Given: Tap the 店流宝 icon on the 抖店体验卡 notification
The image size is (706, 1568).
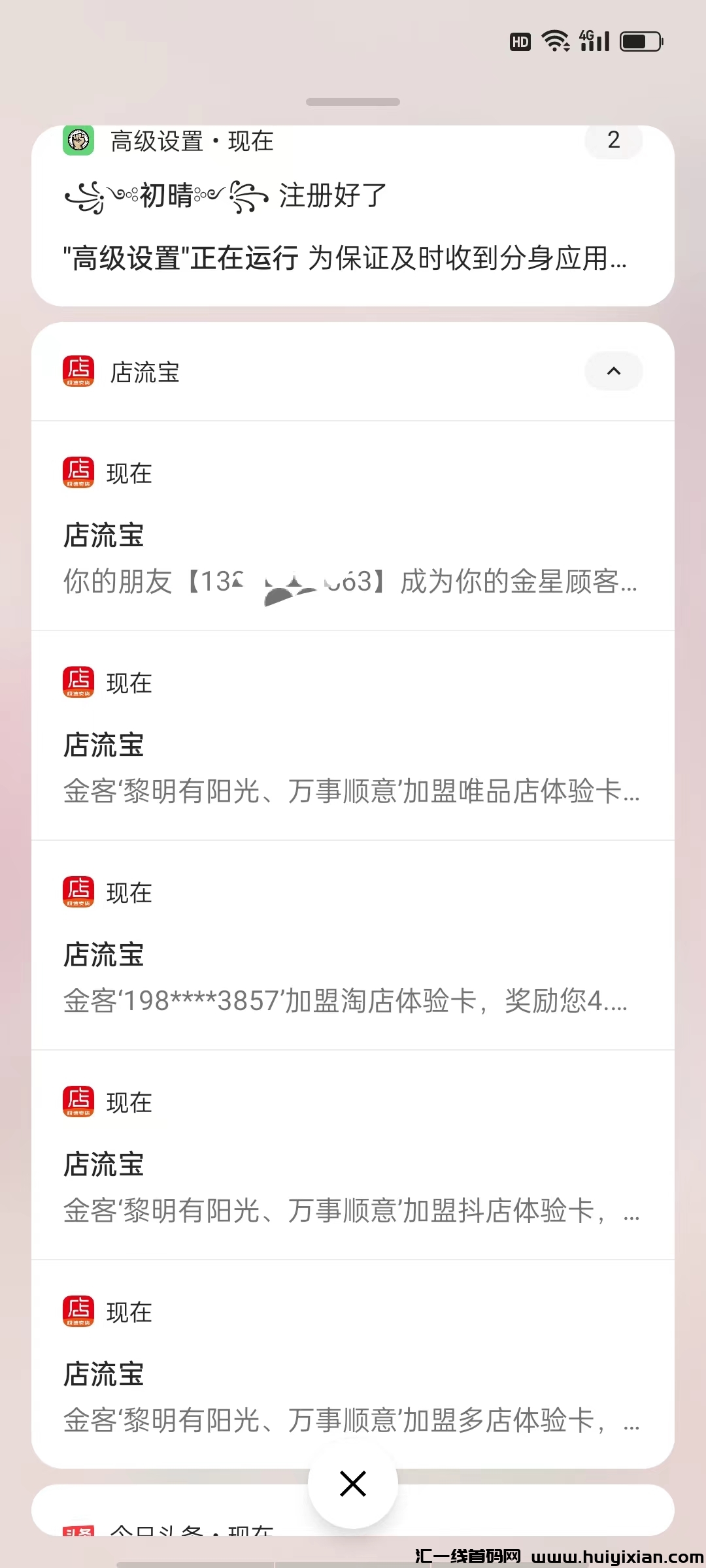Looking at the screenshot, I should (78, 1102).
